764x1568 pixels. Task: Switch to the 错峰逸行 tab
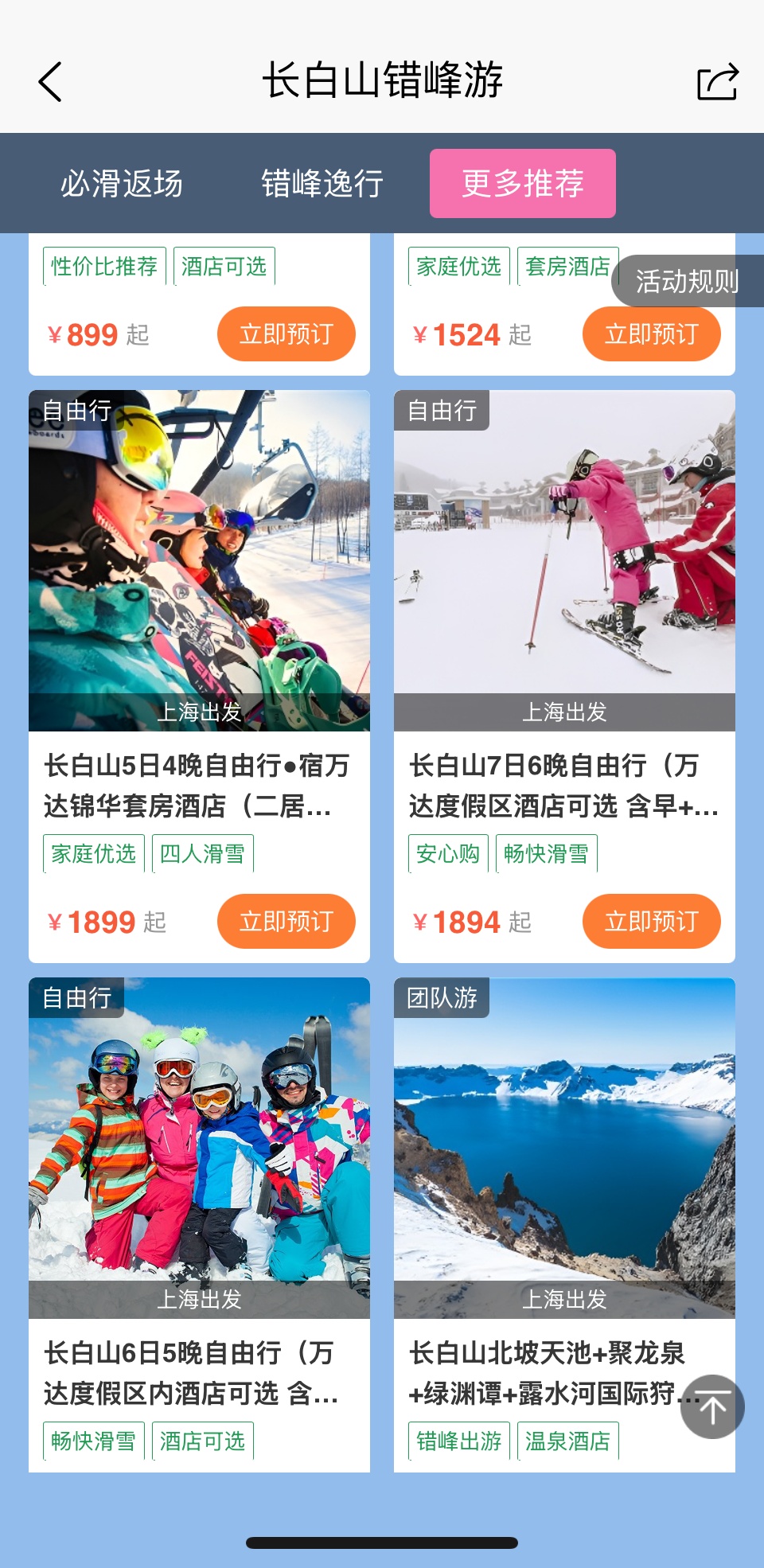point(322,183)
